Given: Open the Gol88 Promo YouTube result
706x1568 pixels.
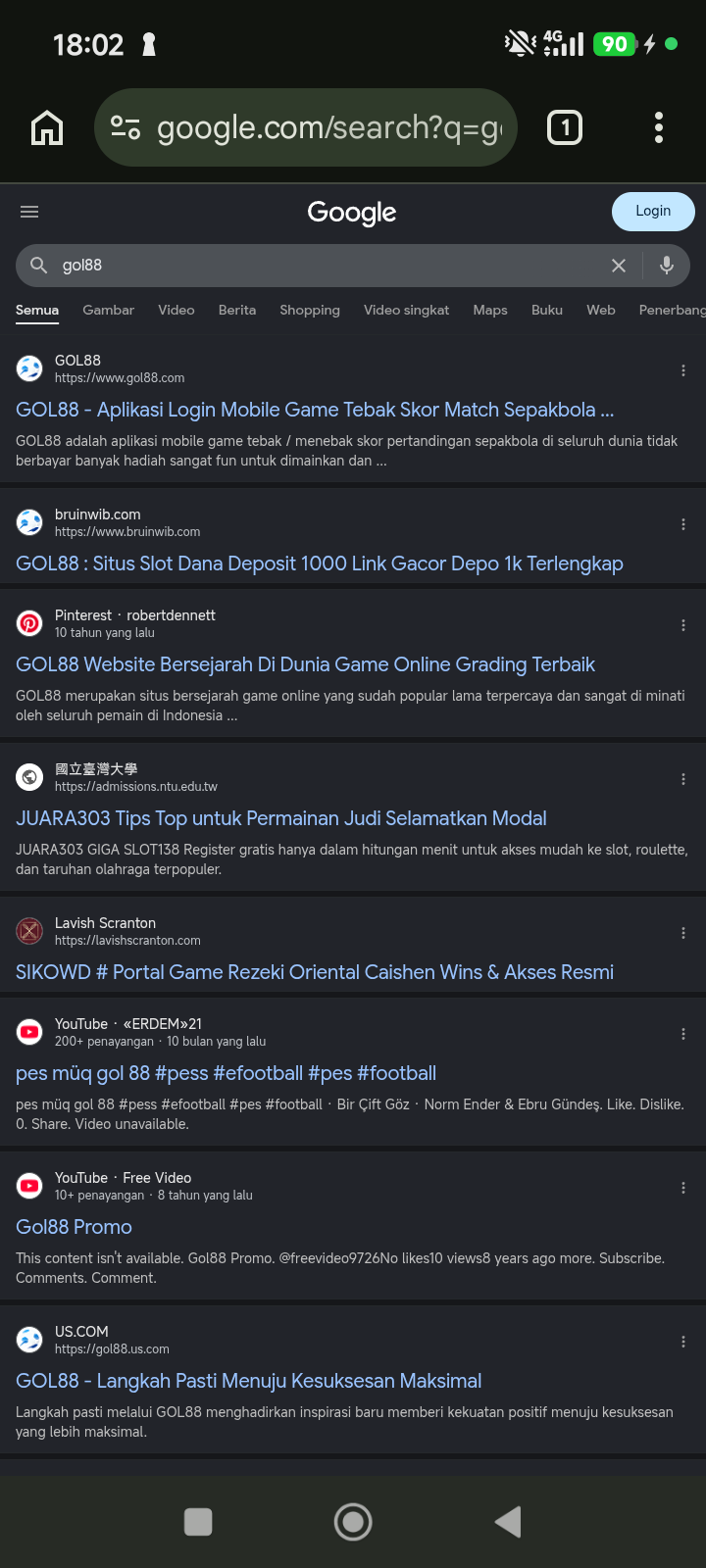Looking at the screenshot, I should 74,1227.
